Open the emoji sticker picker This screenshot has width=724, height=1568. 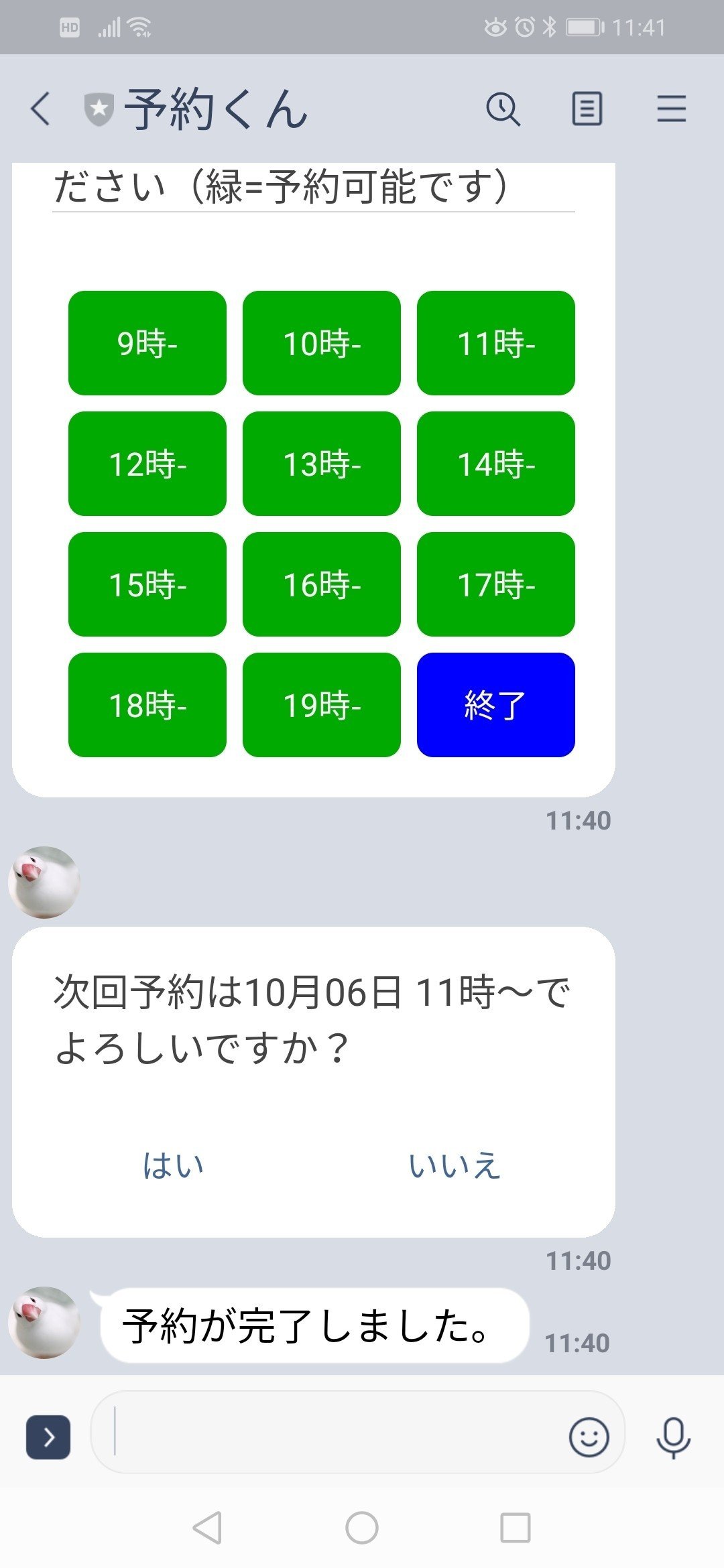tap(589, 1437)
